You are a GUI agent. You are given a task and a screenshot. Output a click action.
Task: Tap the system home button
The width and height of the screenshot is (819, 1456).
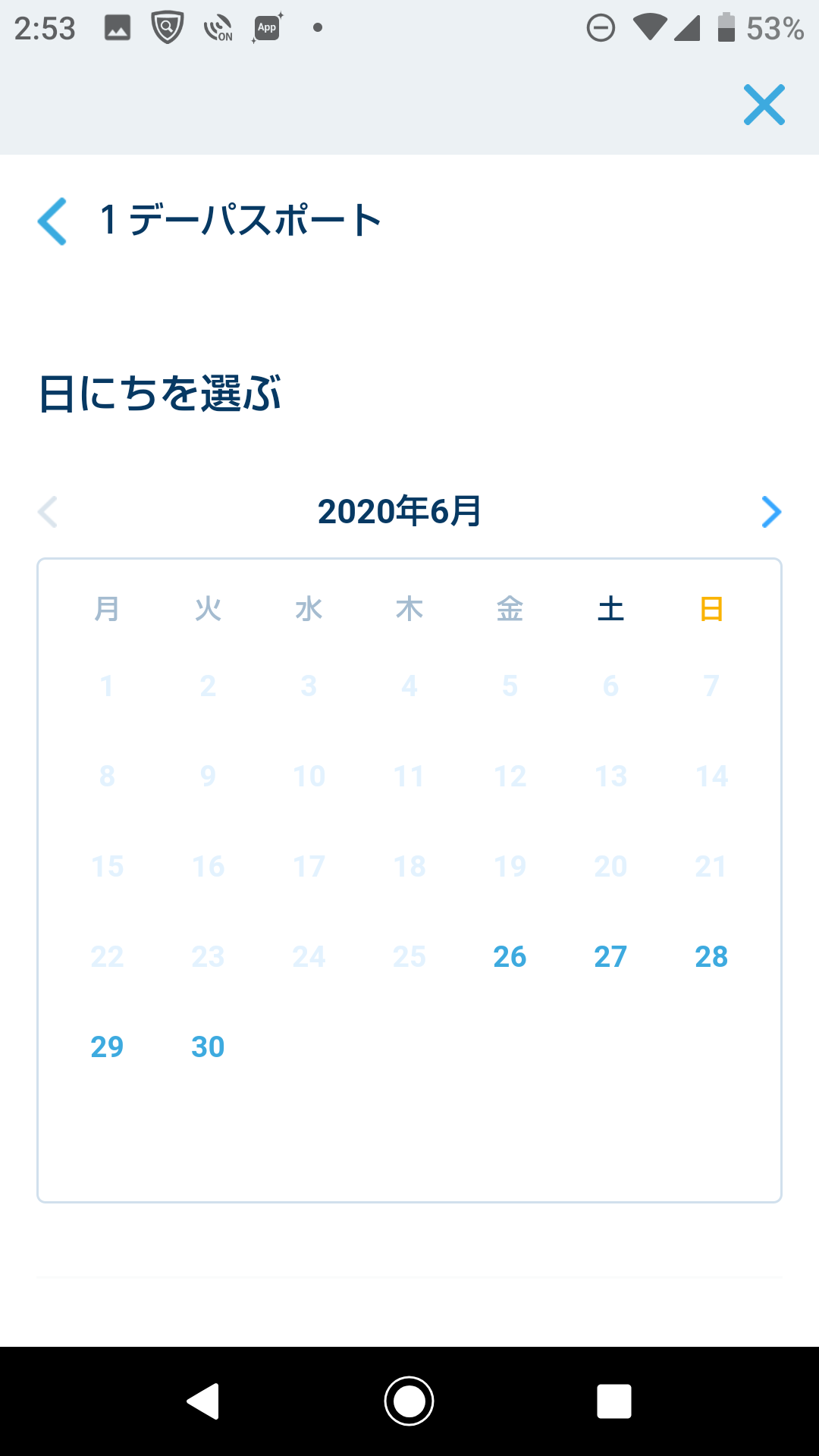click(409, 1401)
